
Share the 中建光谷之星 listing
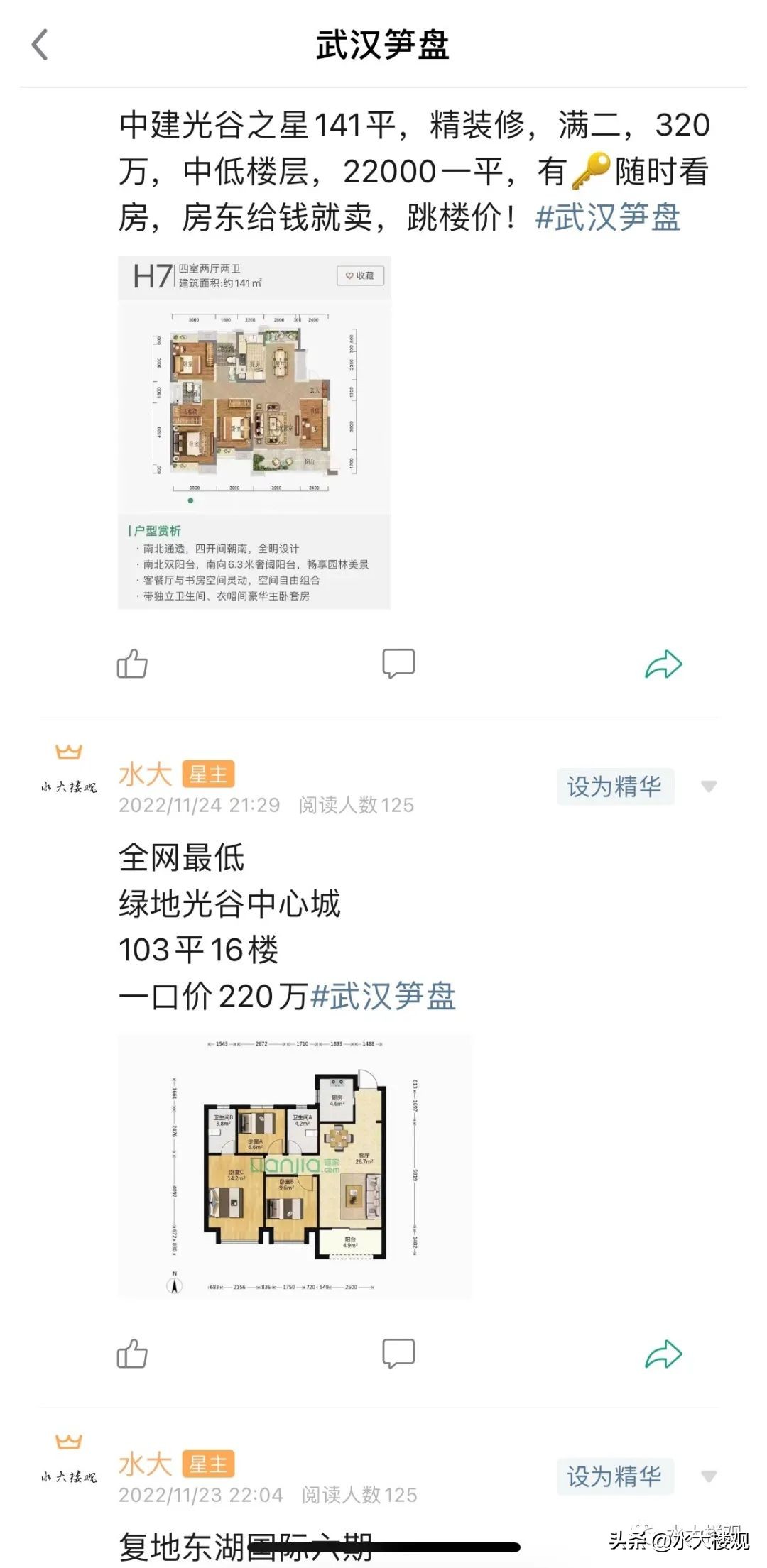click(x=664, y=662)
